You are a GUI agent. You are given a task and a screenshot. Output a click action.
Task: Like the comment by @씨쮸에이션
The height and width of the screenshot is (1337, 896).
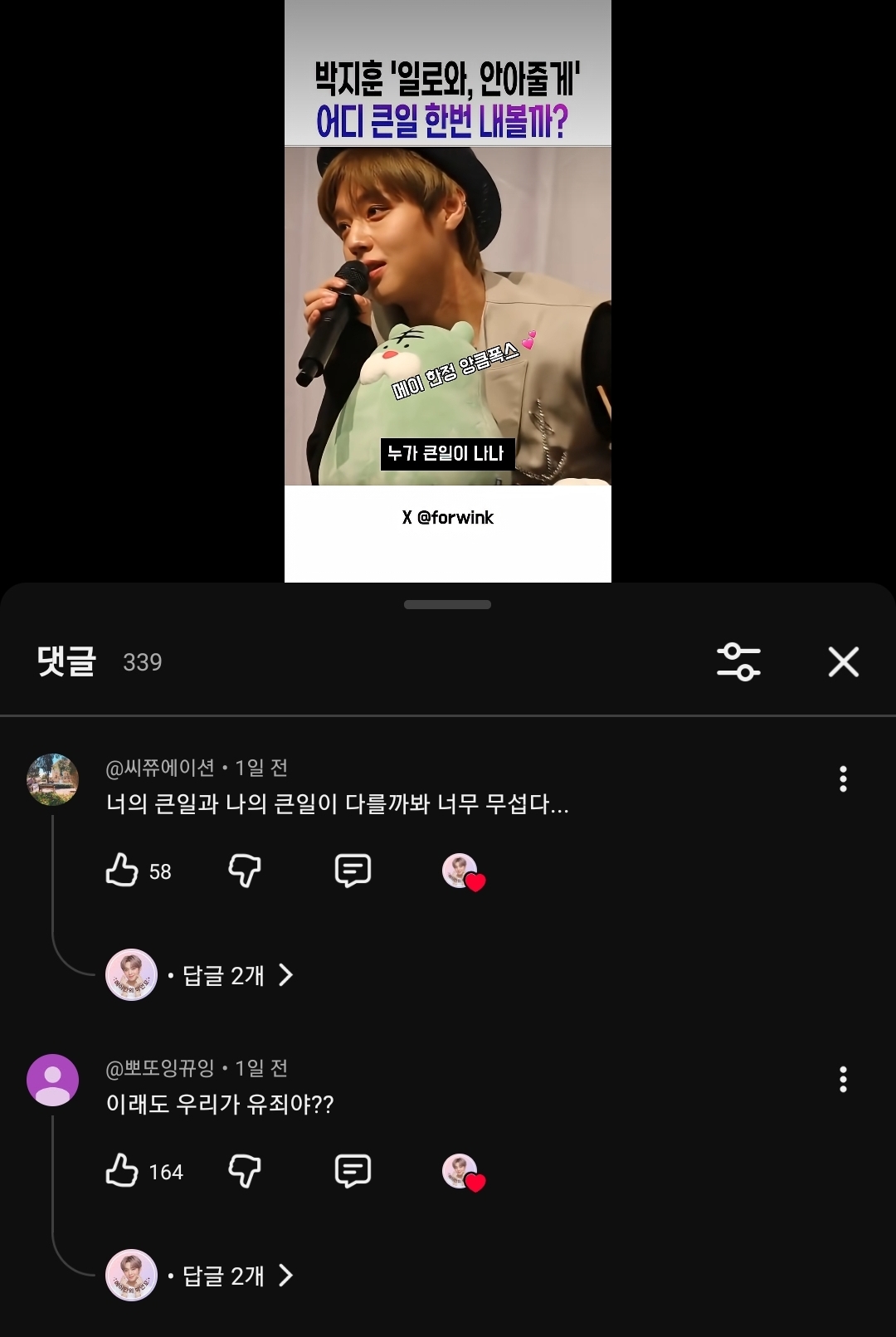tap(122, 870)
